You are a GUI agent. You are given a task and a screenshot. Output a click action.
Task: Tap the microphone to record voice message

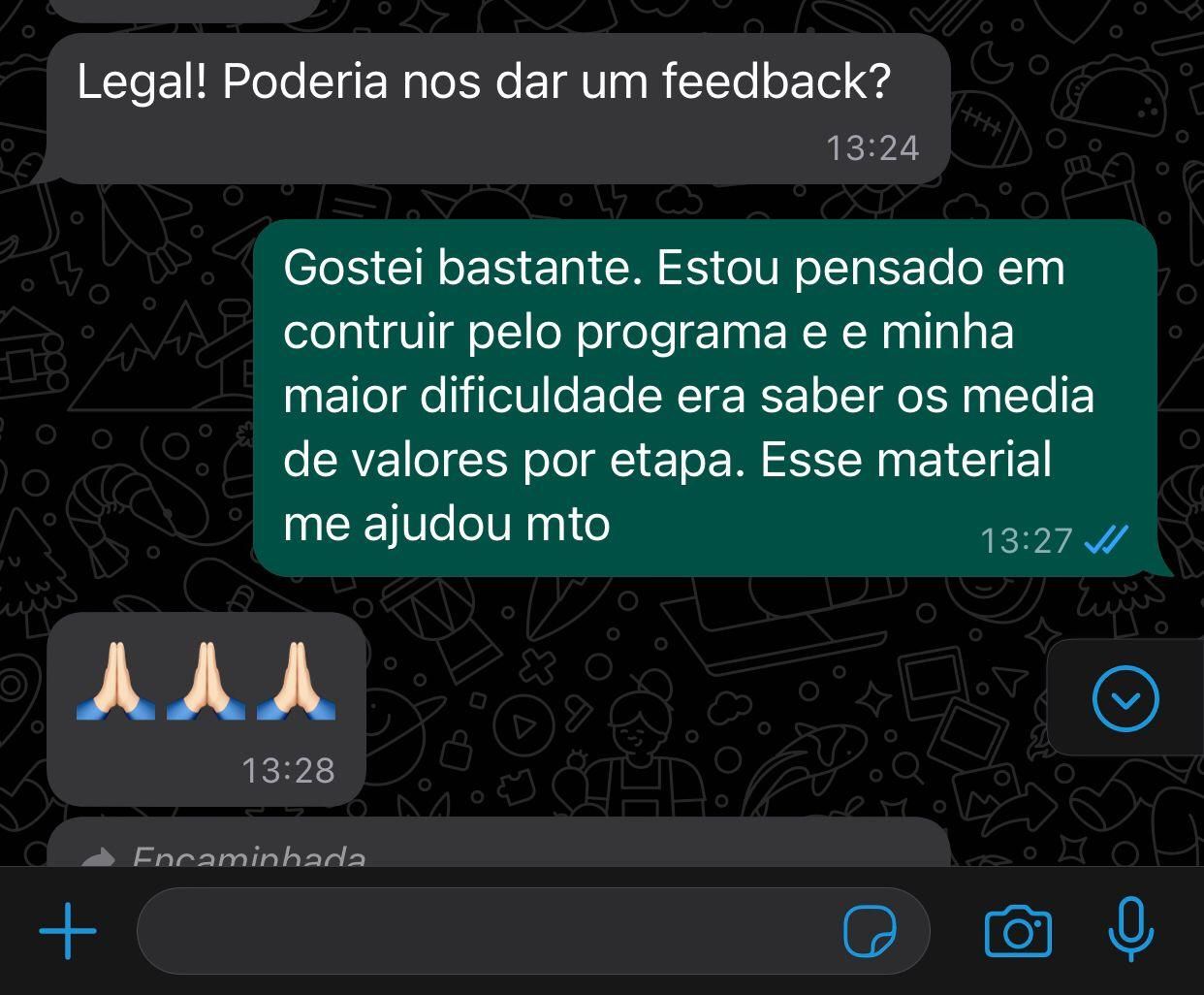click(x=1130, y=930)
